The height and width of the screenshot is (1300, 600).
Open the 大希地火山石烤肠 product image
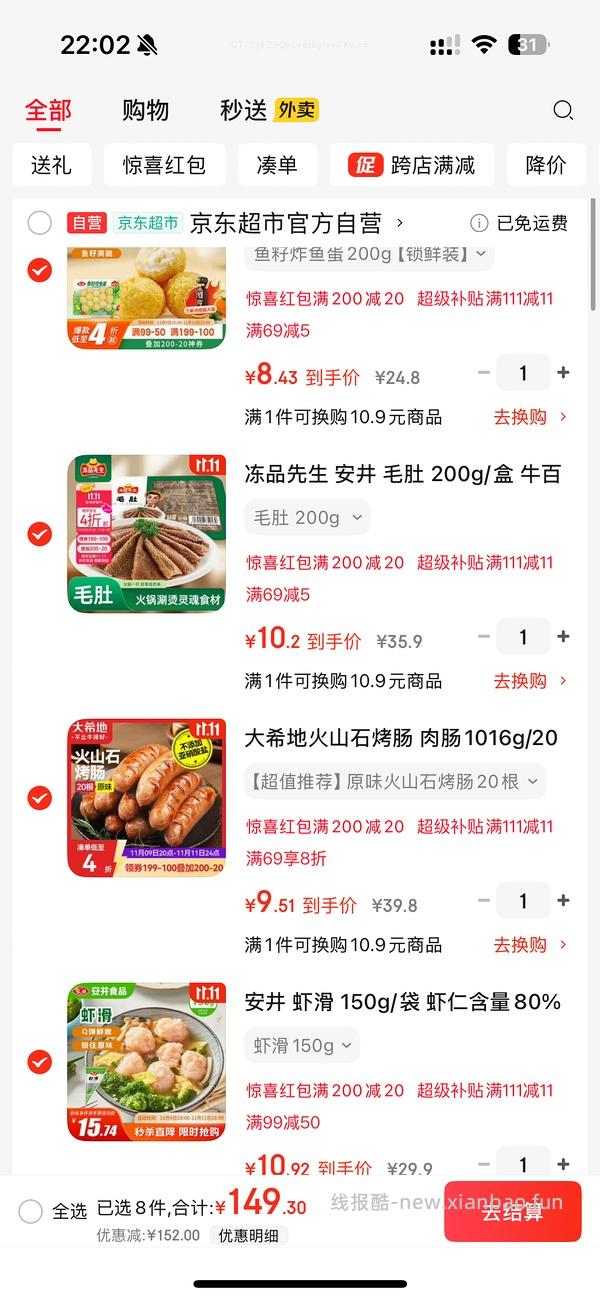click(146, 798)
